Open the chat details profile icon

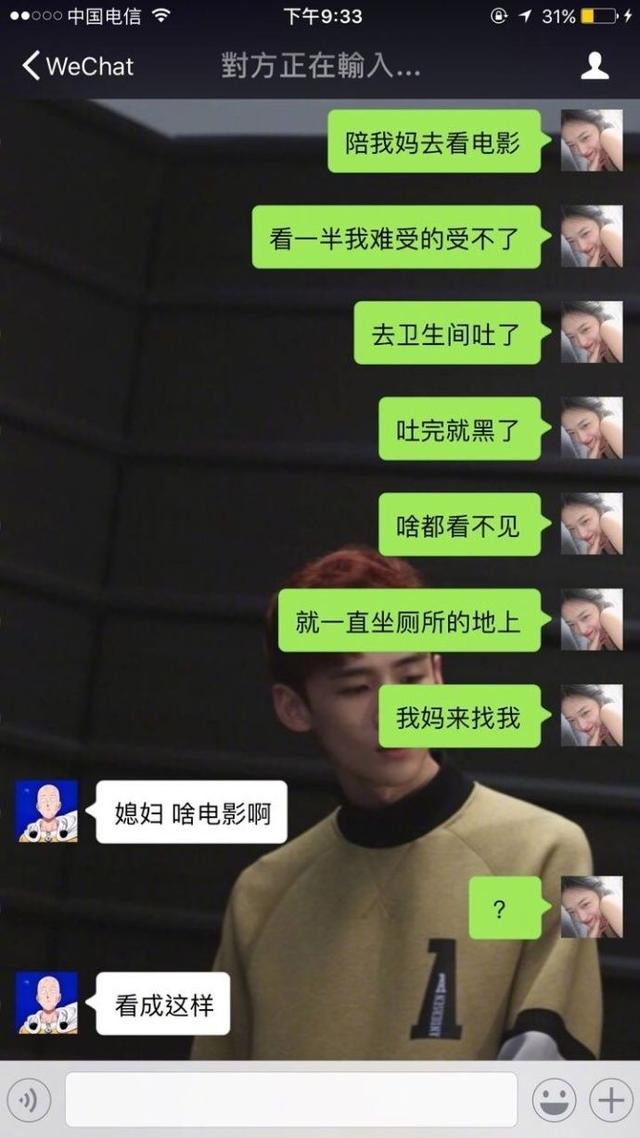coord(595,67)
